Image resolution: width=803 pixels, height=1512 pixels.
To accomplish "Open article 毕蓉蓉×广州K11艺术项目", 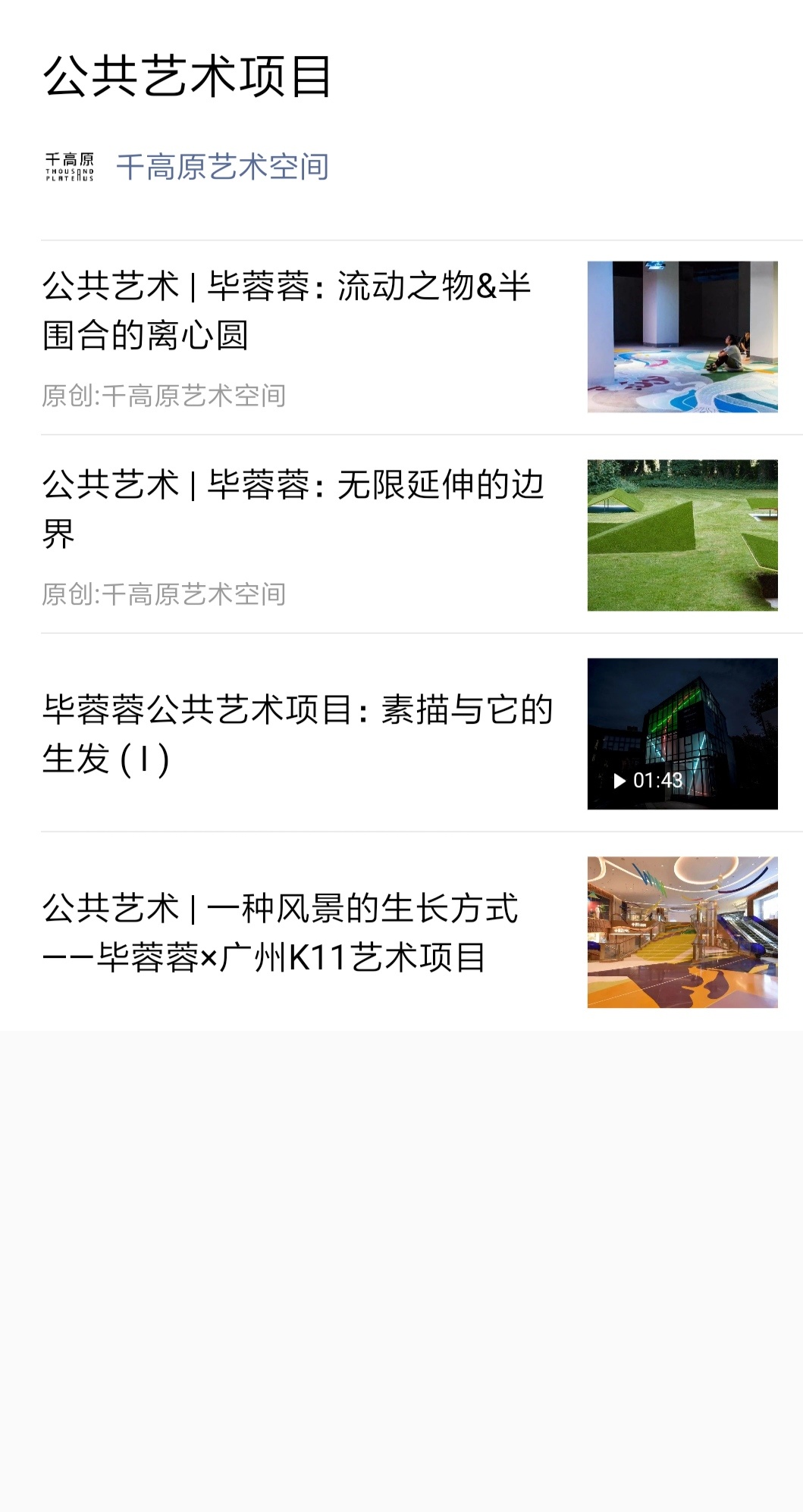I will [281, 932].
